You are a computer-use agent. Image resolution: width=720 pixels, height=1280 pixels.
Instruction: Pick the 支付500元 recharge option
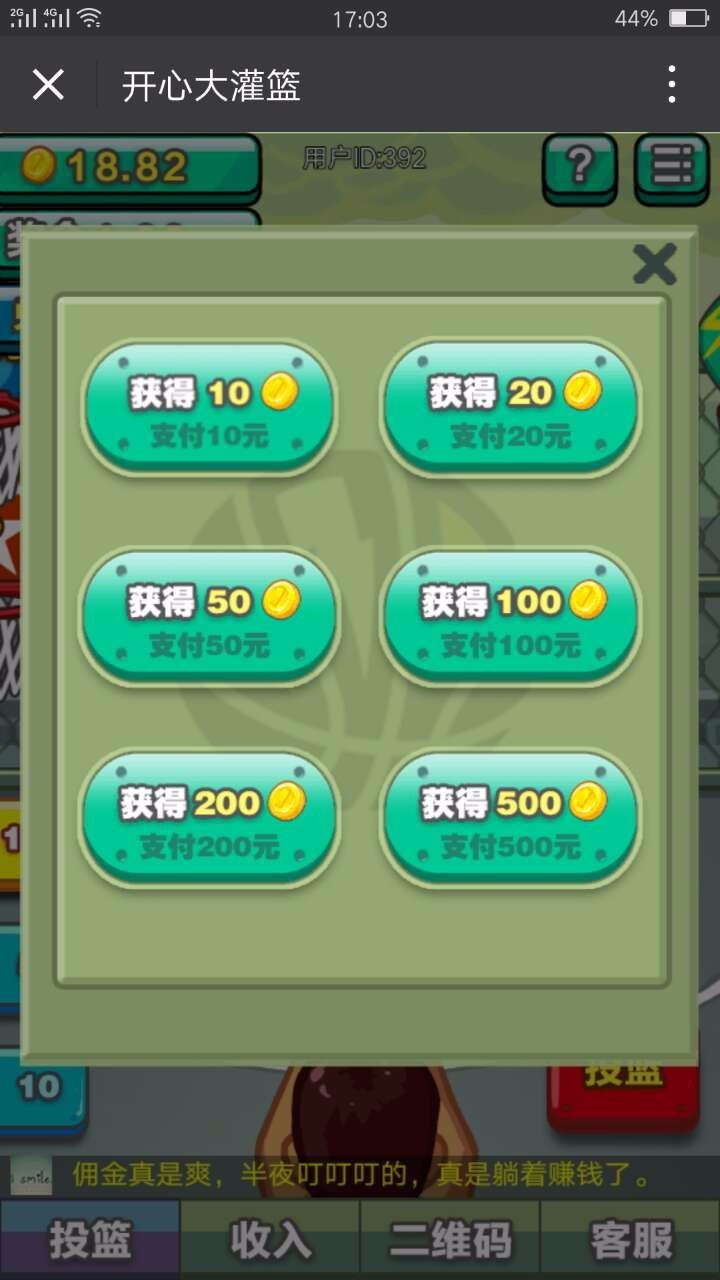point(511,820)
